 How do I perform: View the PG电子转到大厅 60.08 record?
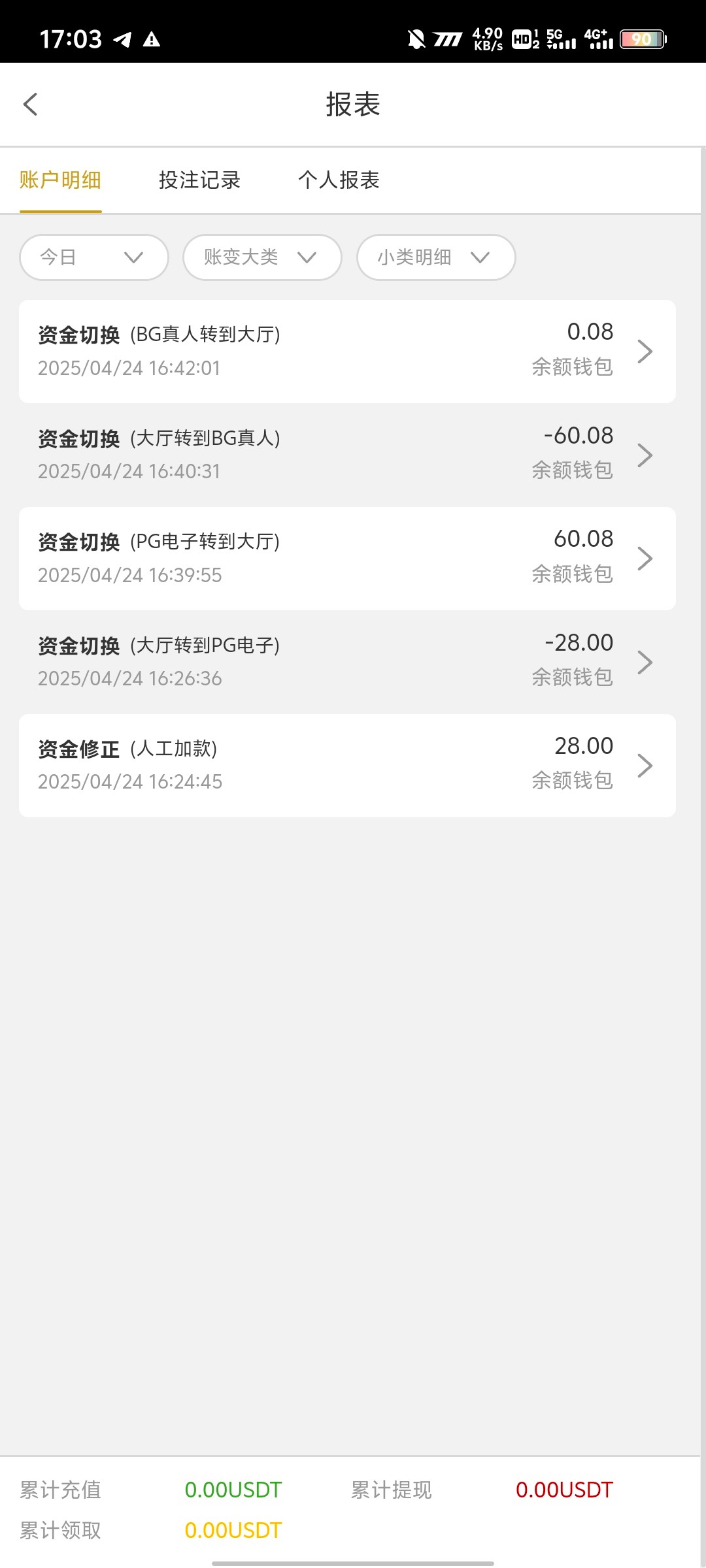tap(347, 559)
